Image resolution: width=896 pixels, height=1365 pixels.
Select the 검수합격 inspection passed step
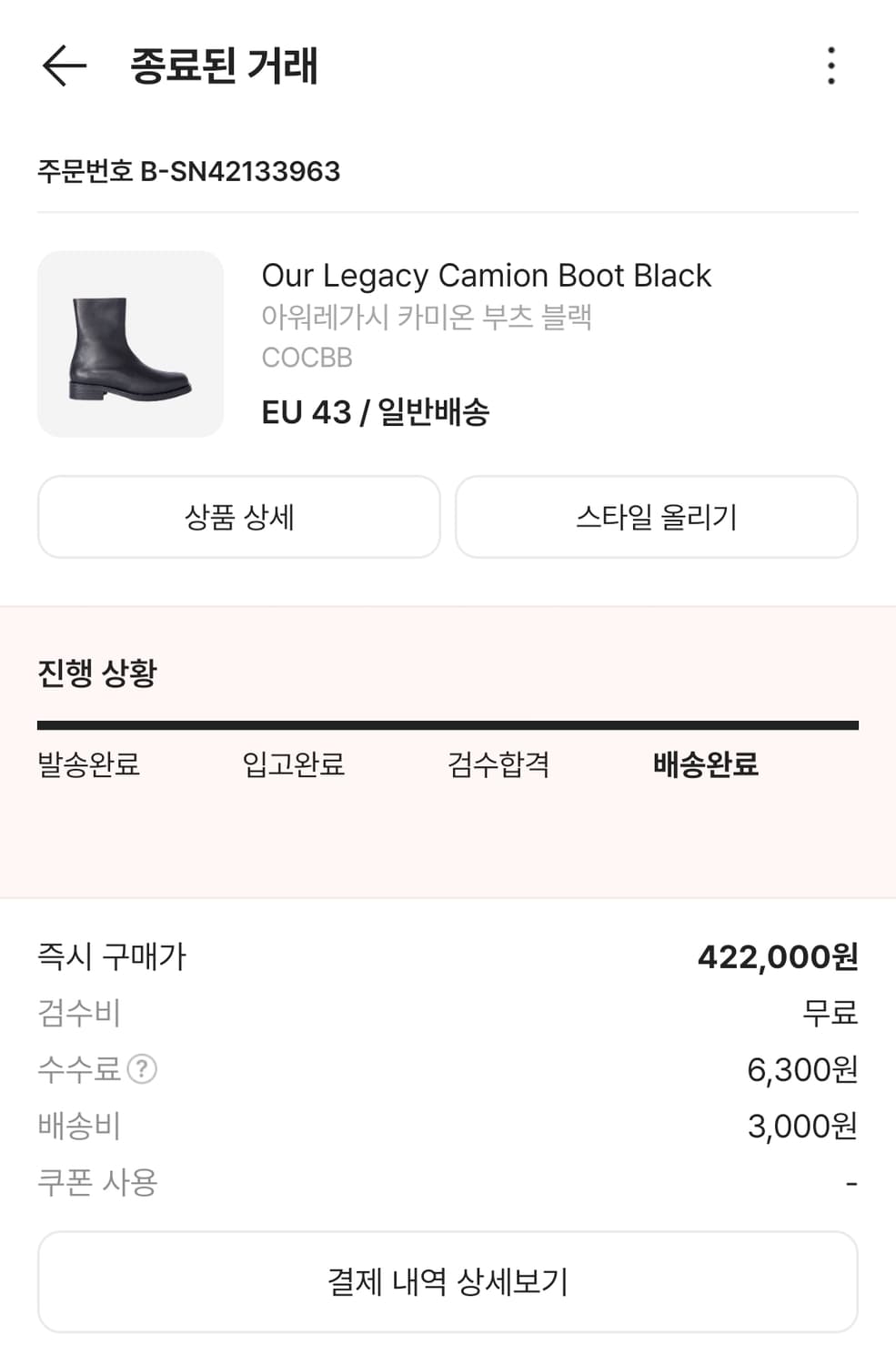(498, 766)
